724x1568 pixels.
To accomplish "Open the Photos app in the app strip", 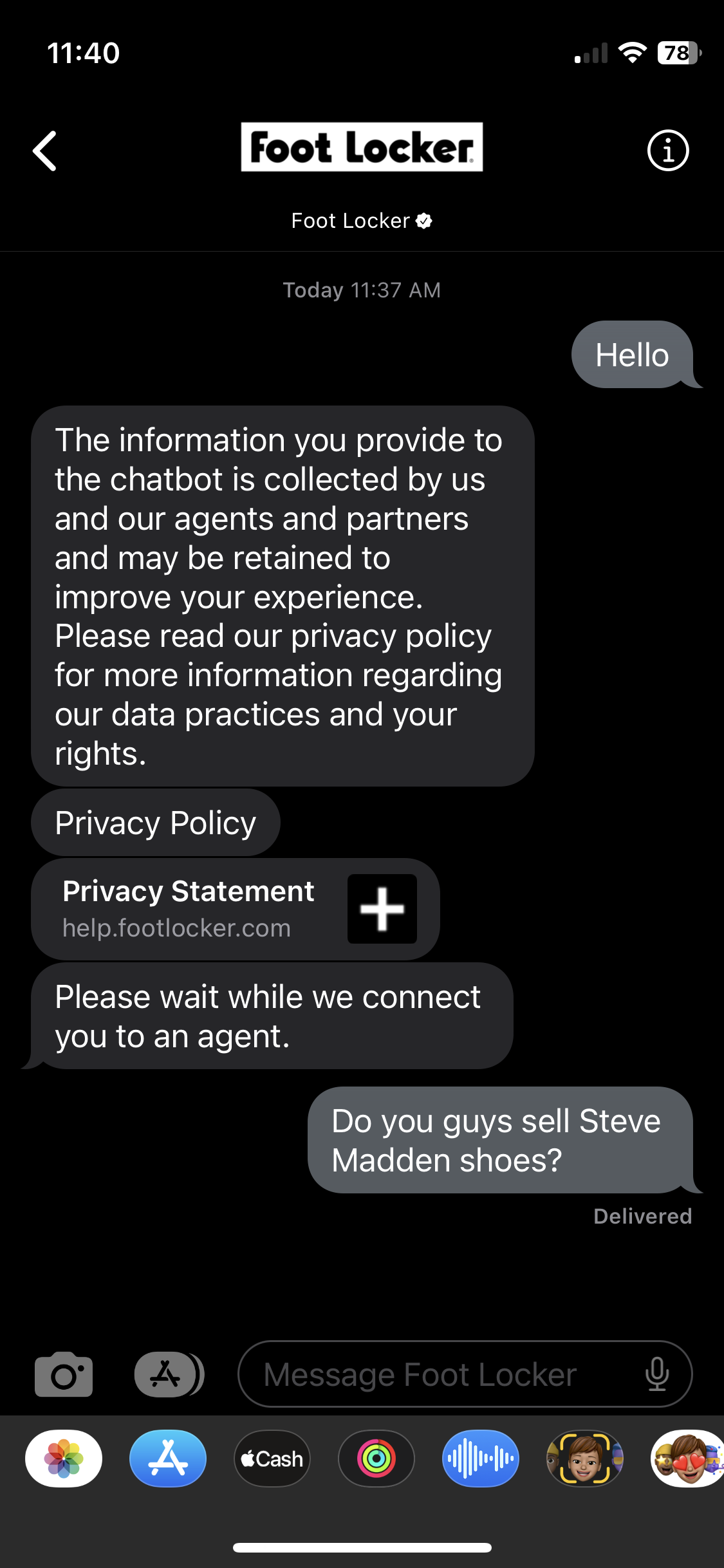I will click(x=64, y=1459).
